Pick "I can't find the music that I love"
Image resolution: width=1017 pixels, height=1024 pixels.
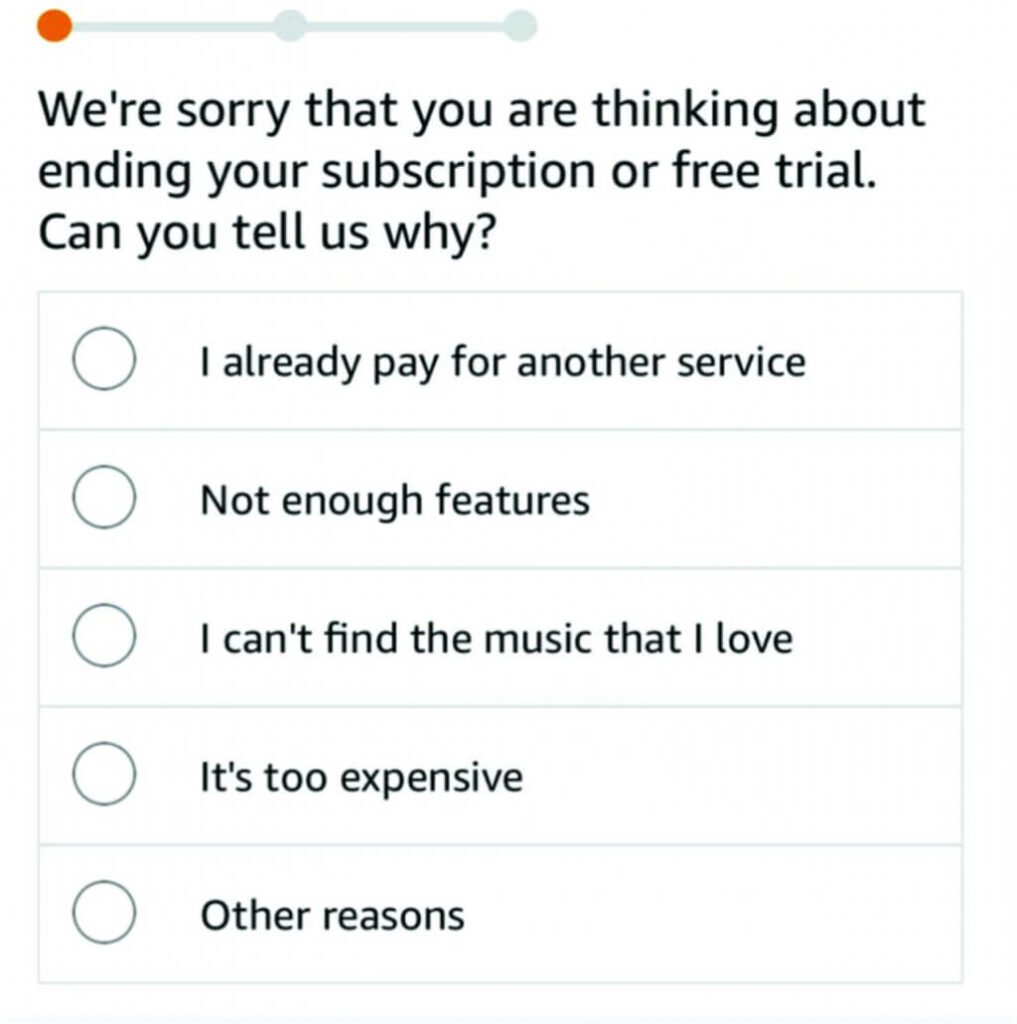click(x=104, y=638)
